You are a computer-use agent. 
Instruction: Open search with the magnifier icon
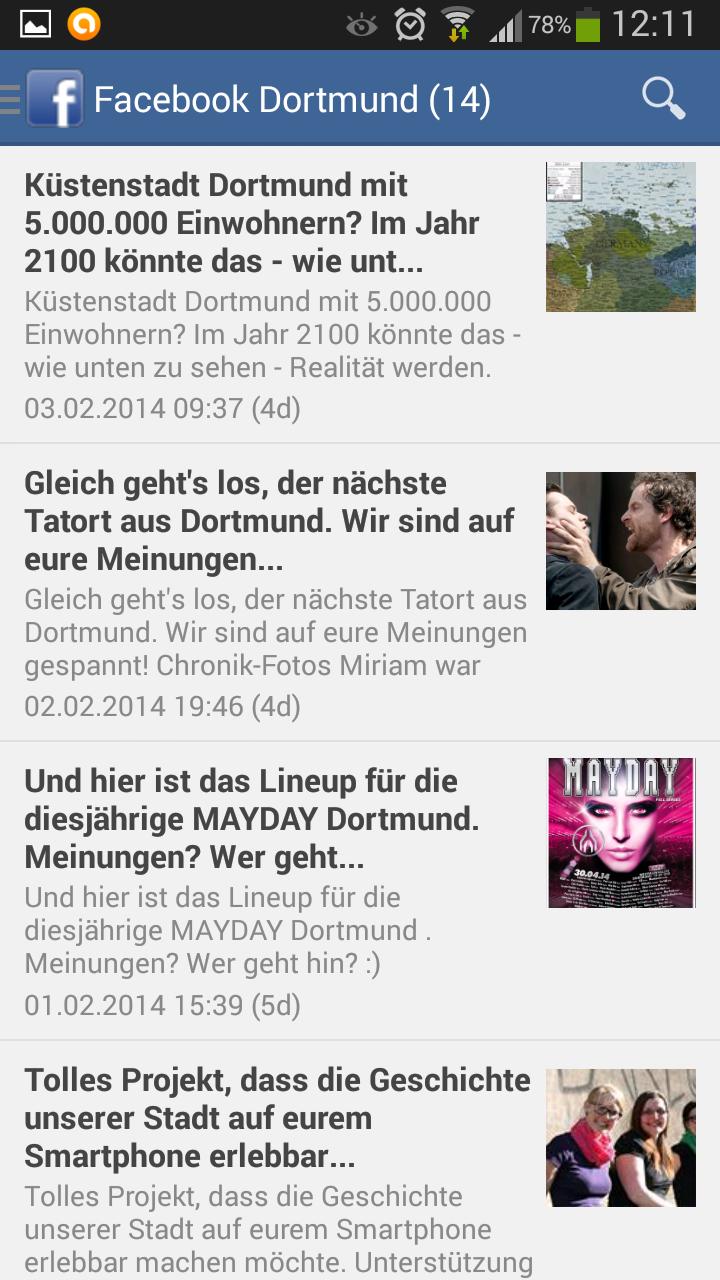(660, 99)
